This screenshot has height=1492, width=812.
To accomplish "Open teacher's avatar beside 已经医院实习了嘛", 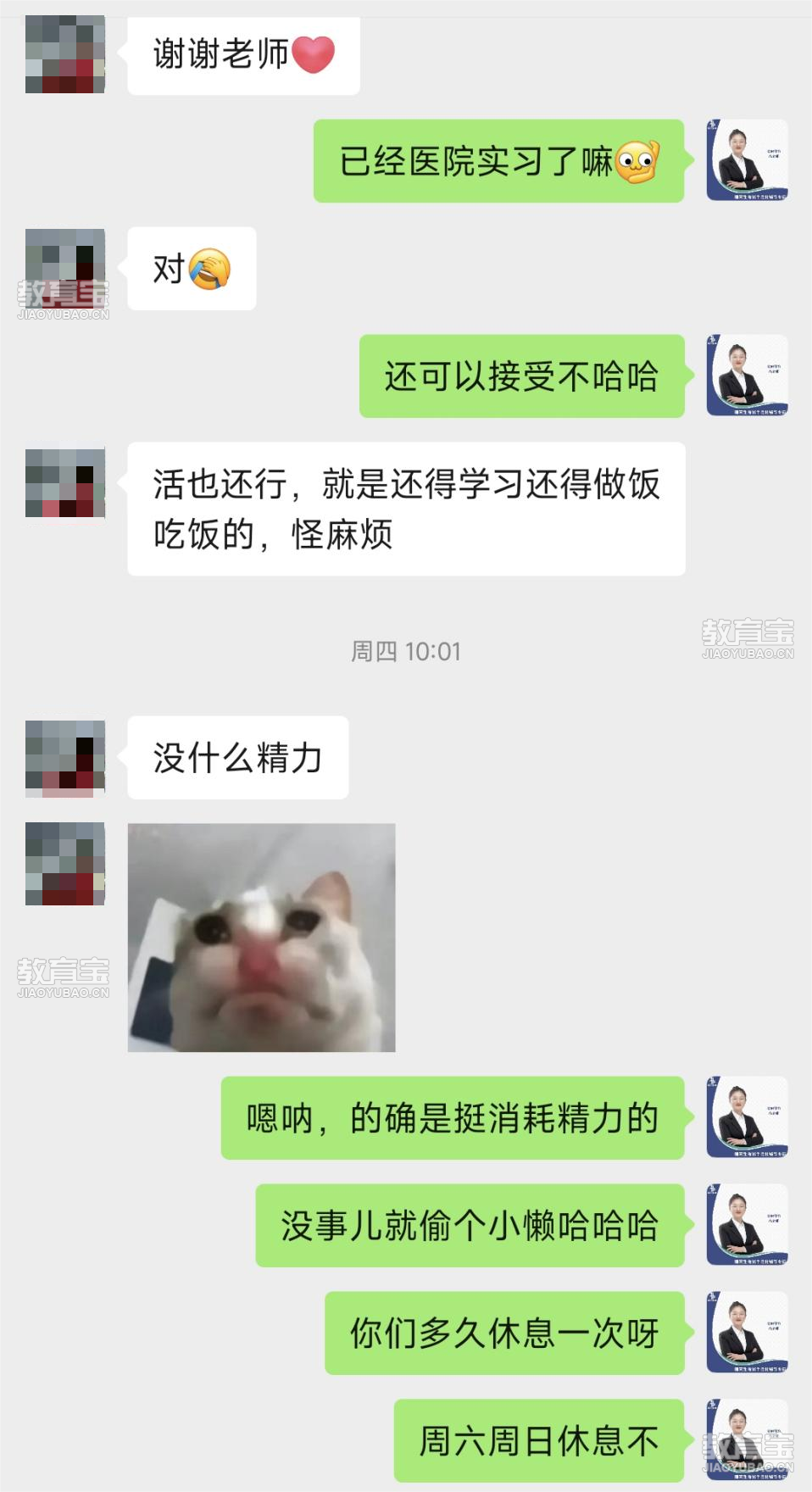I will (747, 160).
